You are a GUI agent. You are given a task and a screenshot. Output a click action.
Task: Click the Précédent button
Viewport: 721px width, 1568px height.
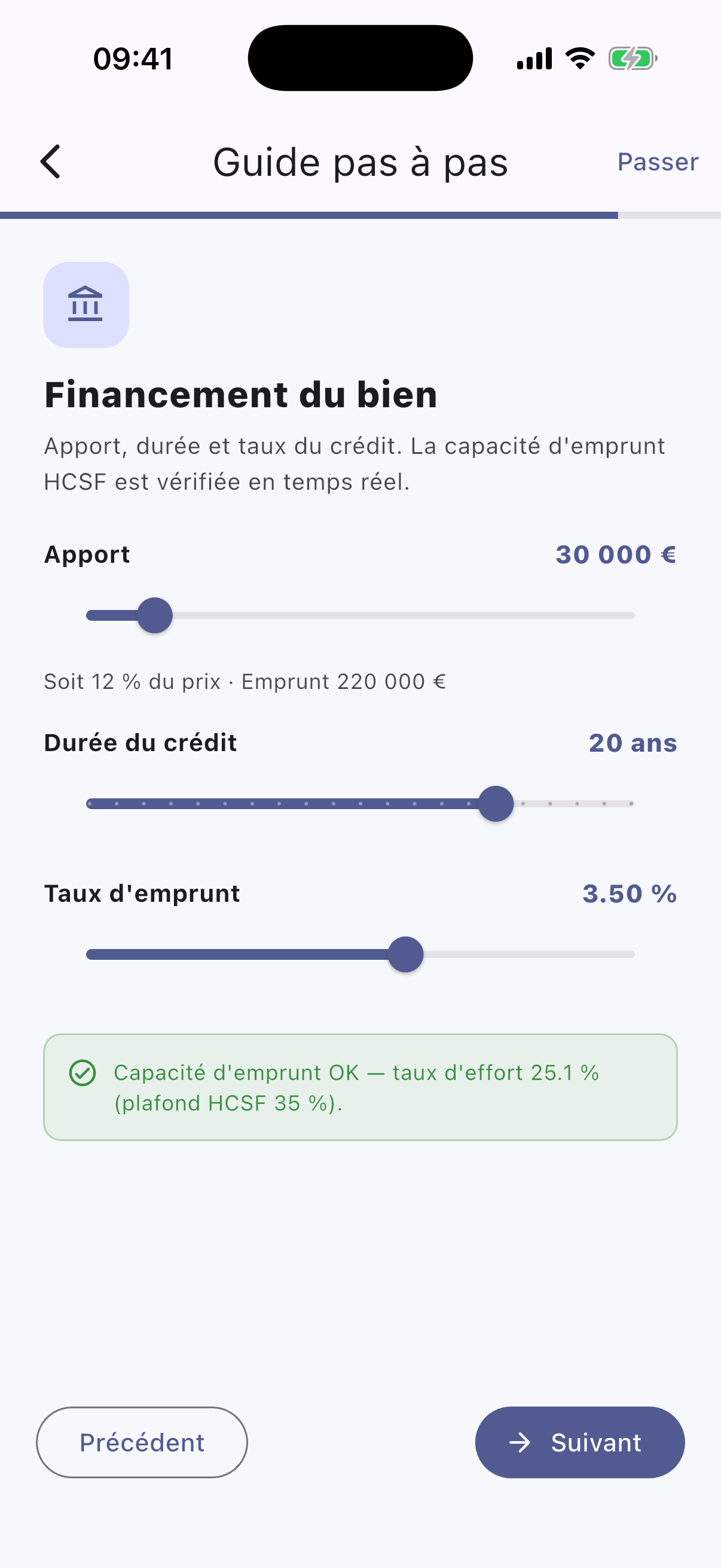pos(141,1442)
